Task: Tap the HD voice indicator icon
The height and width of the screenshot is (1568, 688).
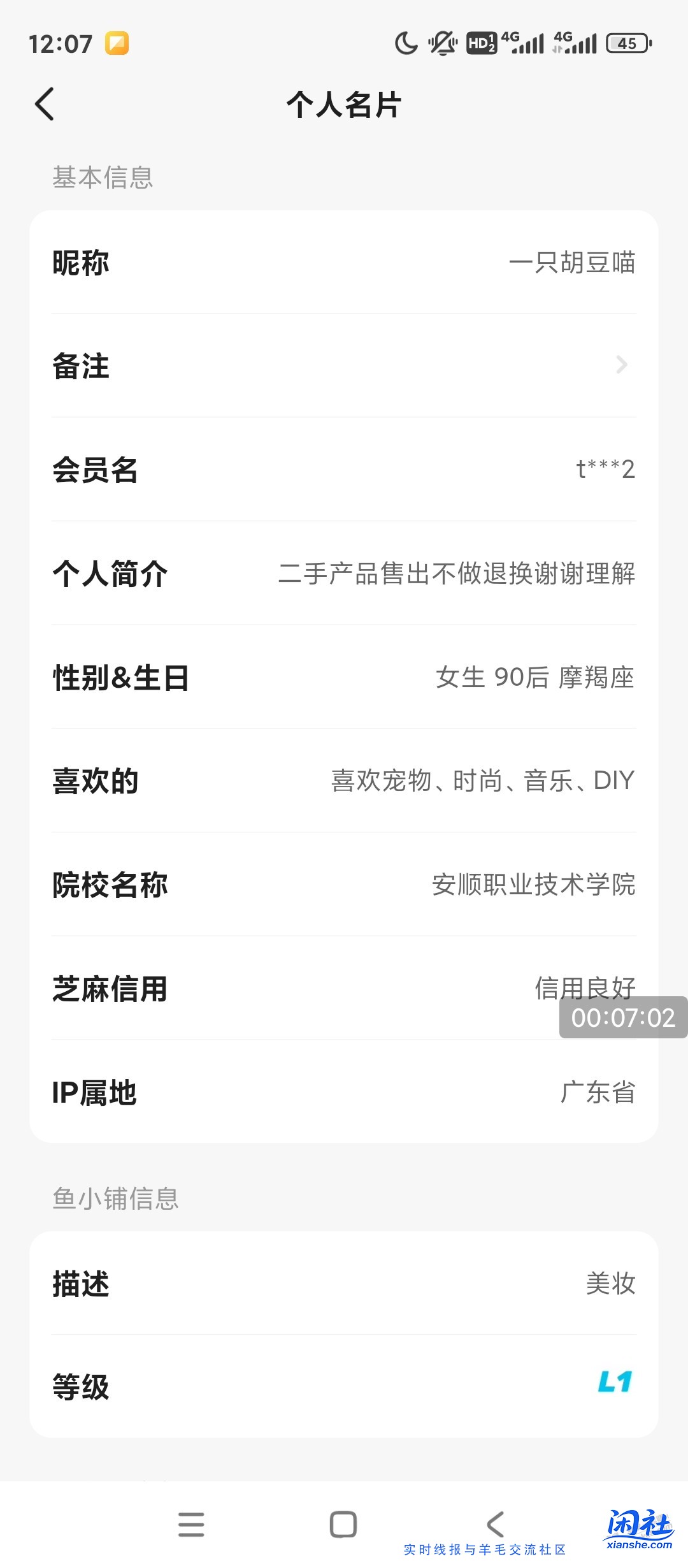Action: click(x=482, y=43)
